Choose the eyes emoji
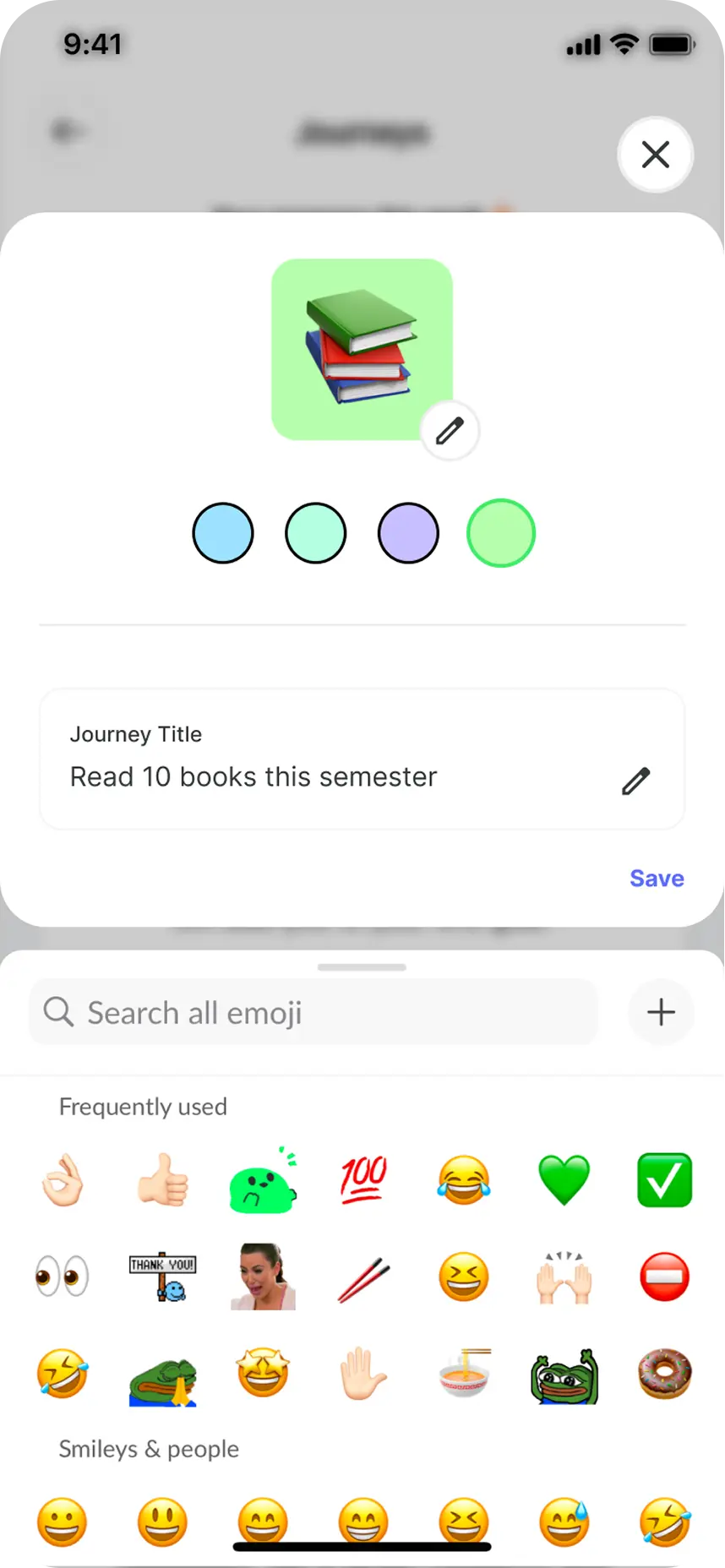The width and height of the screenshot is (725, 1568). 63,1276
